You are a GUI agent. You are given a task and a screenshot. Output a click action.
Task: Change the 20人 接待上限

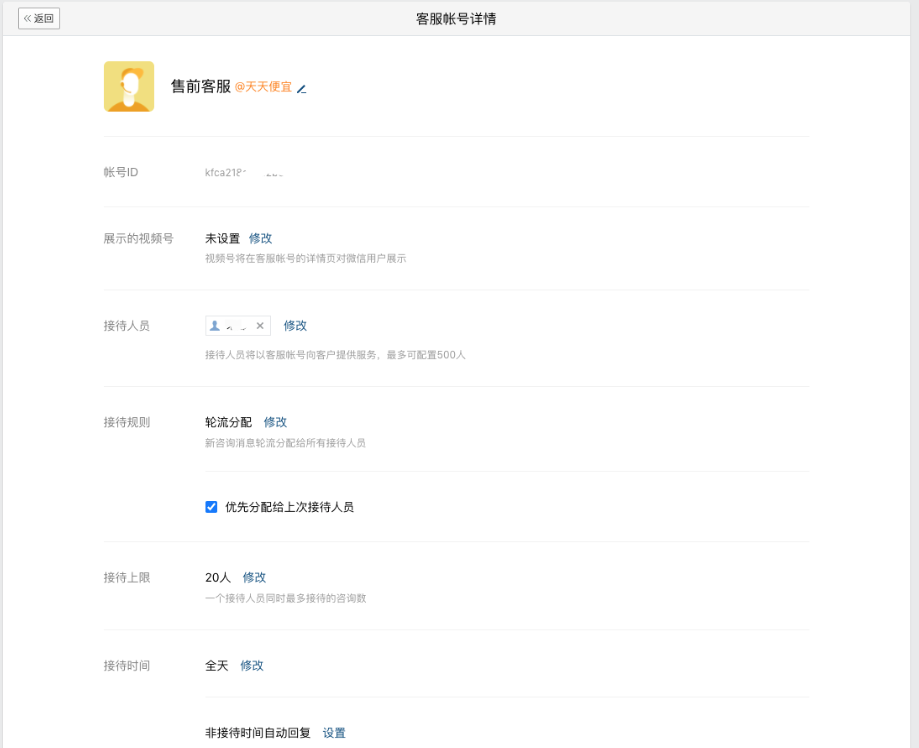click(x=254, y=577)
